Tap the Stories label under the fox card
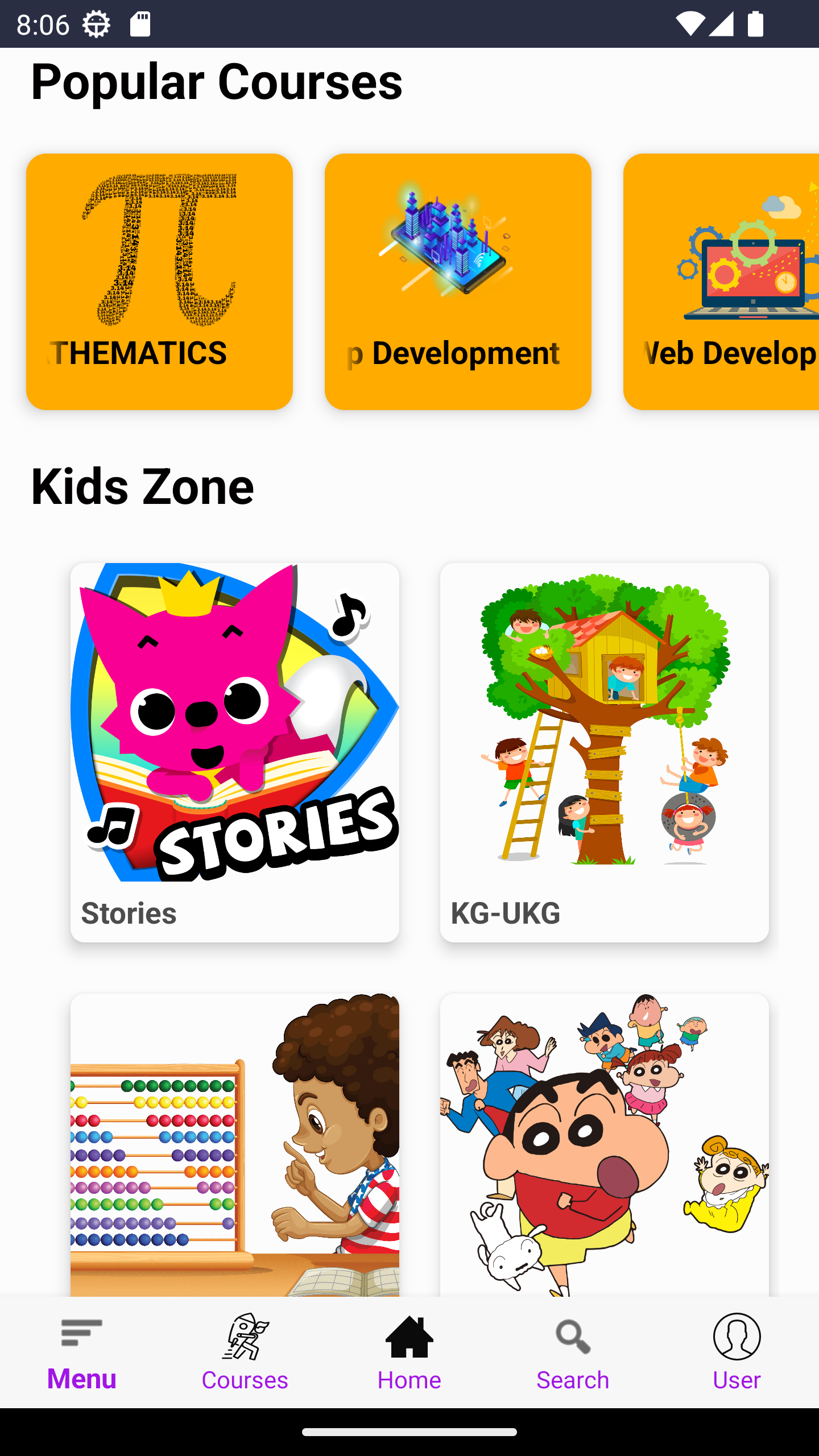This screenshot has width=819, height=1456. [x=129, y=913]
